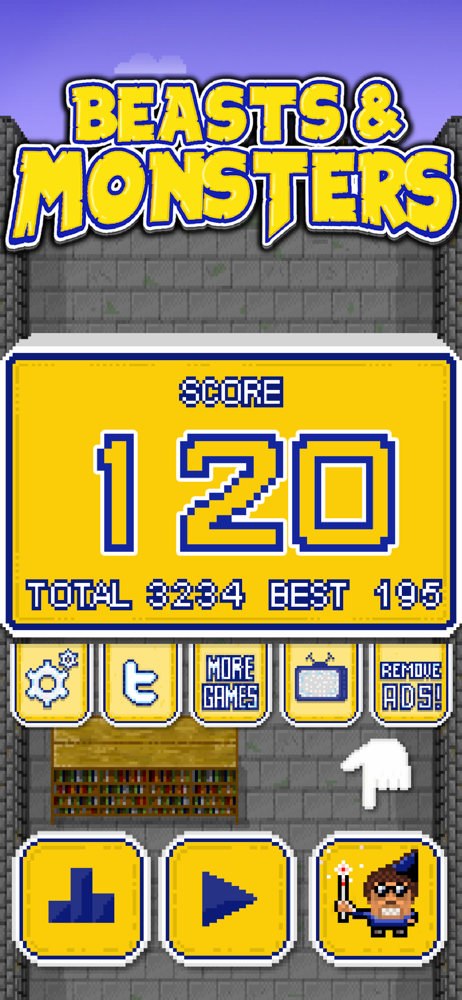Open the settings gear button
This screenshot has width=462, height=1000.
pos(52,684)
